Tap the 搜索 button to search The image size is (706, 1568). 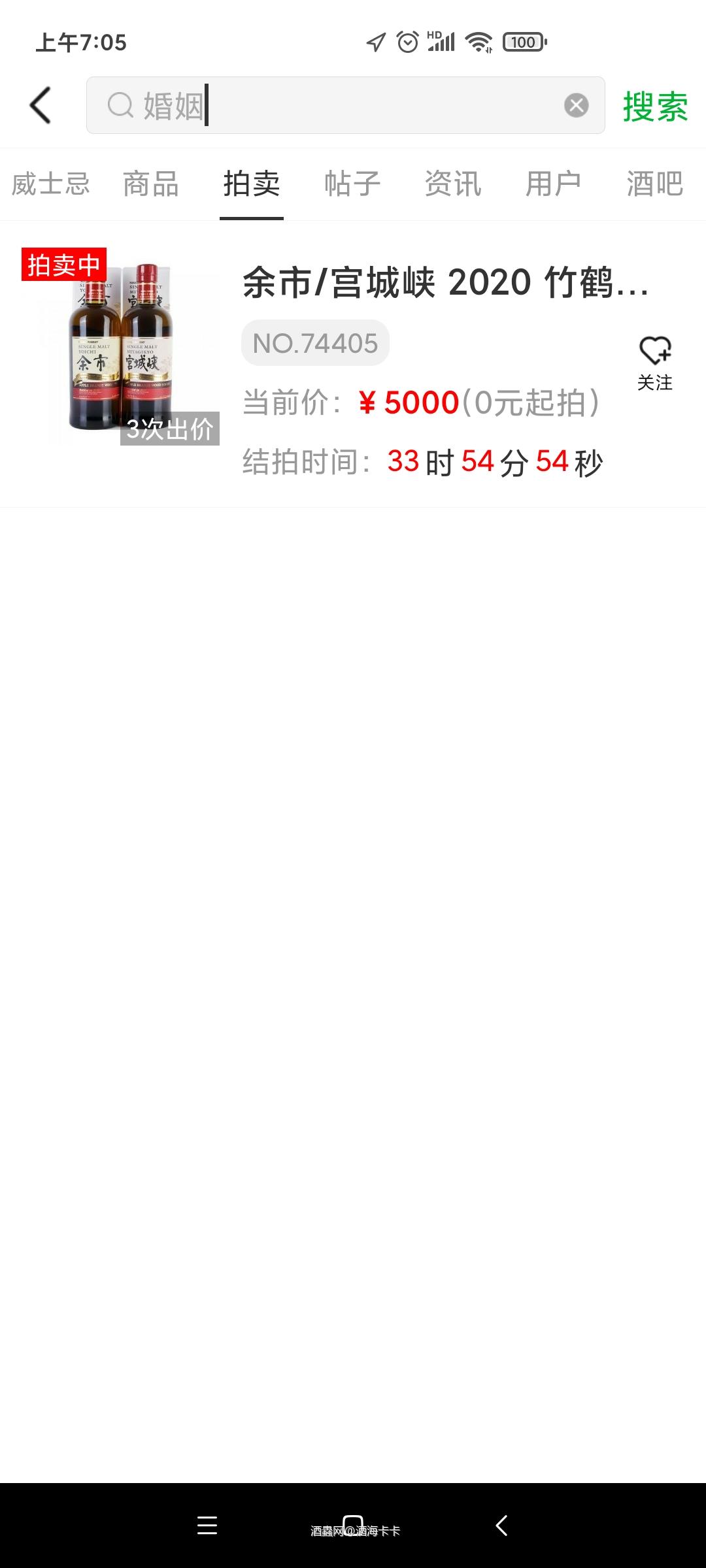coord(654,105)
